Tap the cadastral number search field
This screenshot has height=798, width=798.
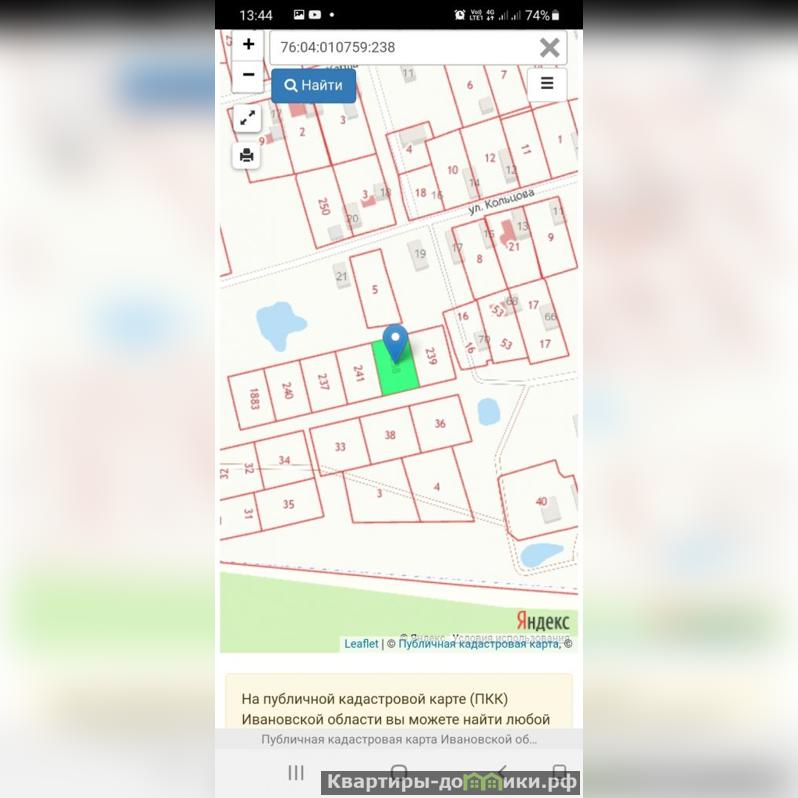400,47
